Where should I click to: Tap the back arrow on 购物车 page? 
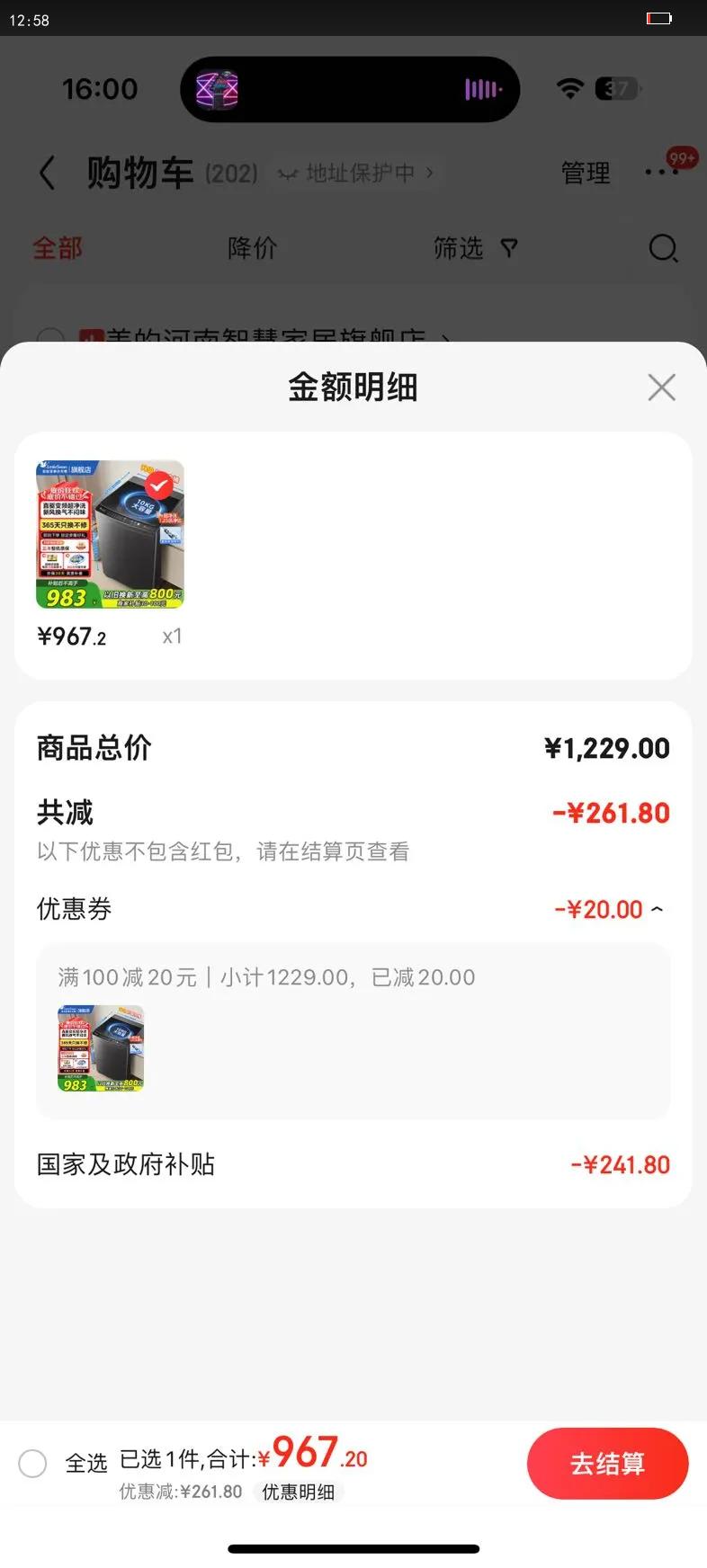point(48,174)
